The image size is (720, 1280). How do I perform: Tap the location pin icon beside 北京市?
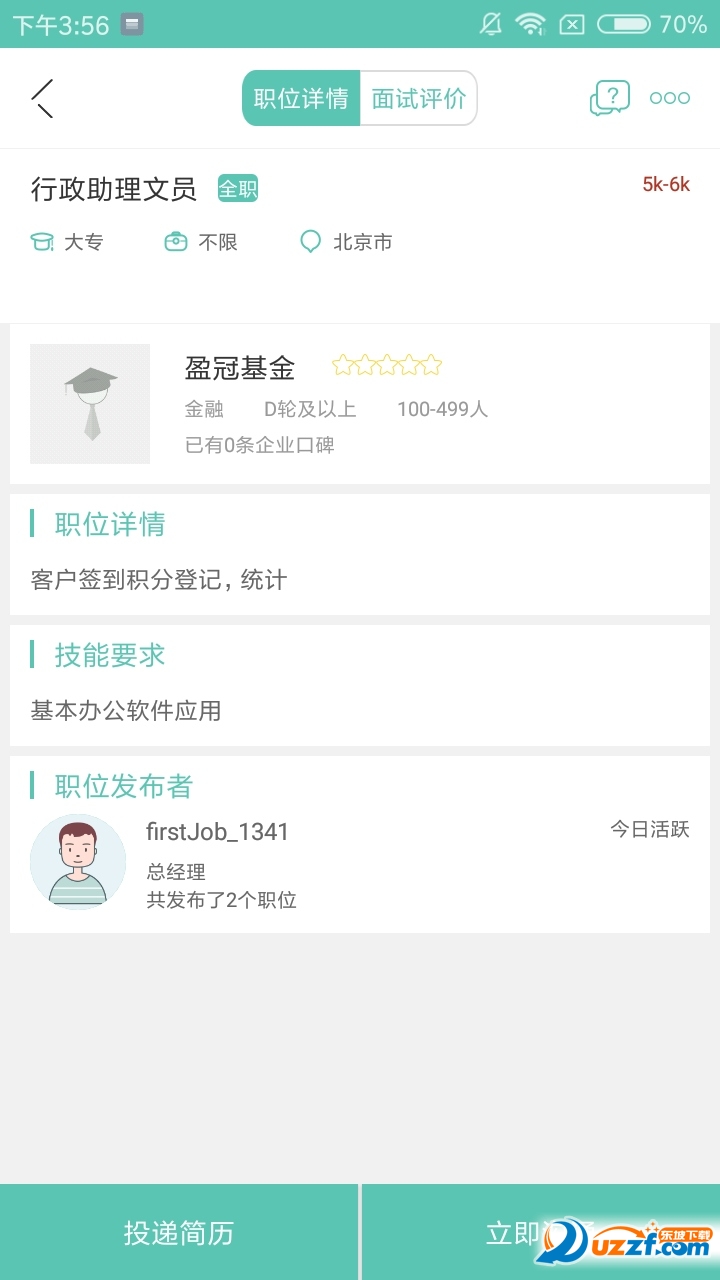(310, 241)
